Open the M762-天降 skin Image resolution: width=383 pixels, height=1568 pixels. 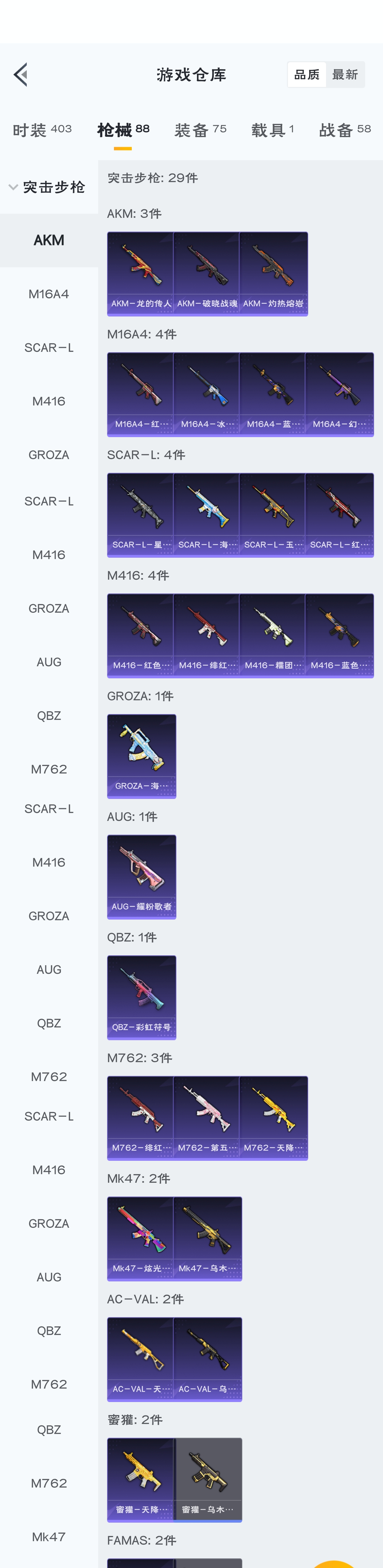pos(273,1117)
